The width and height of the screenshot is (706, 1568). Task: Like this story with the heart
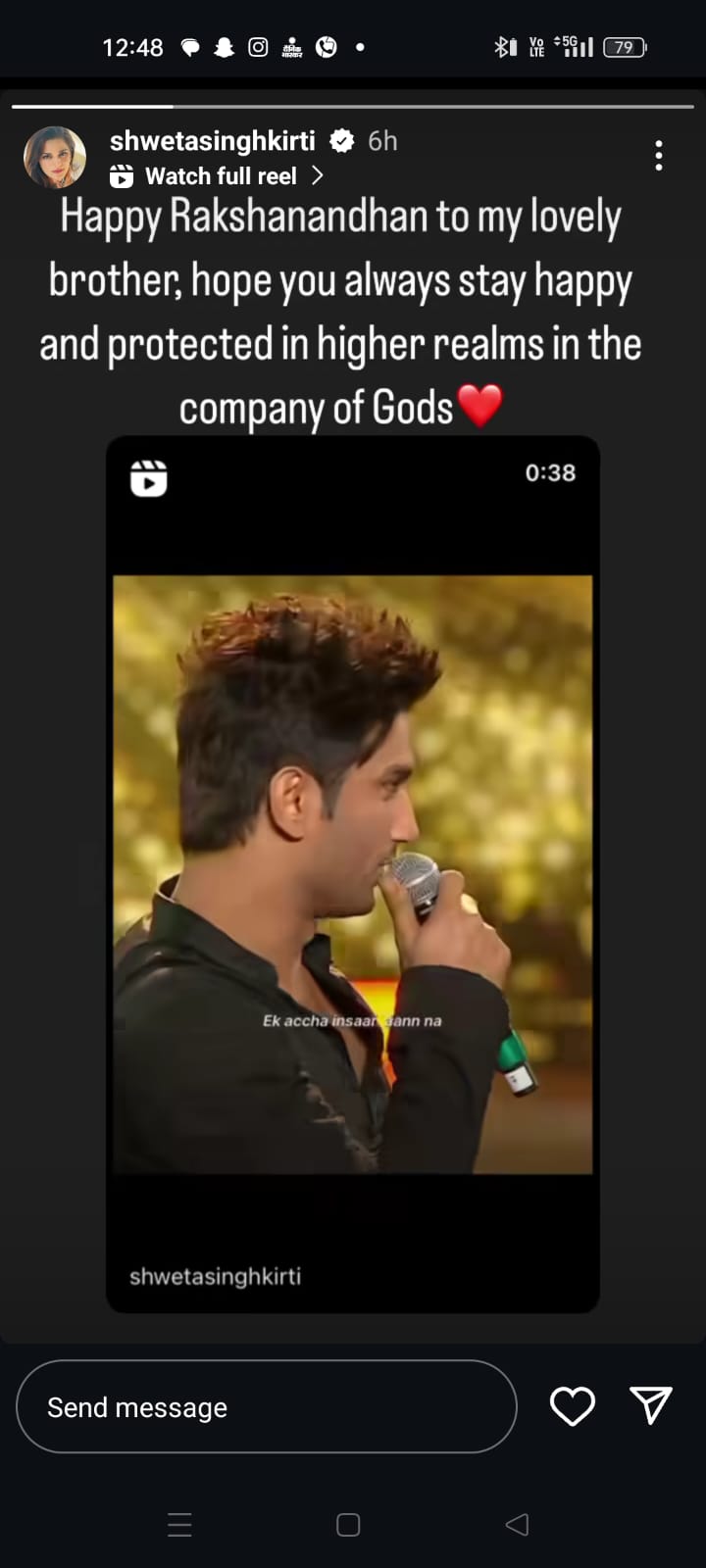[x=573, y=1406]
